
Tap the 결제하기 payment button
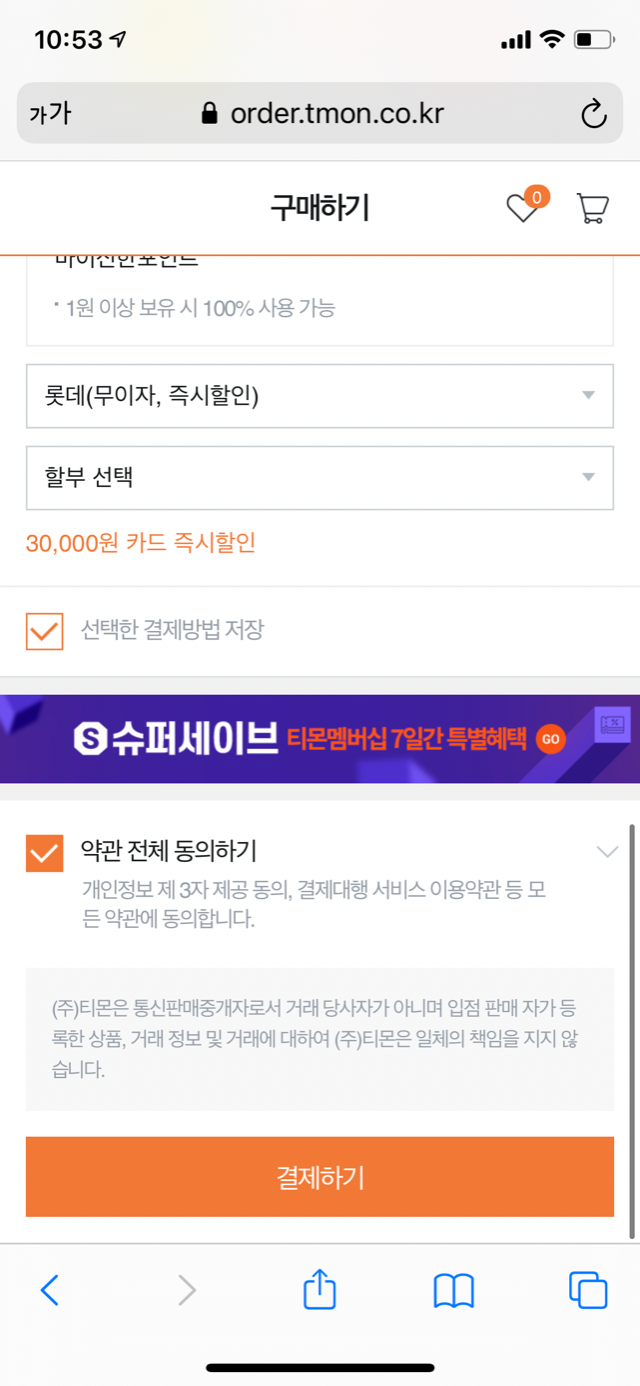[319, 1177]
